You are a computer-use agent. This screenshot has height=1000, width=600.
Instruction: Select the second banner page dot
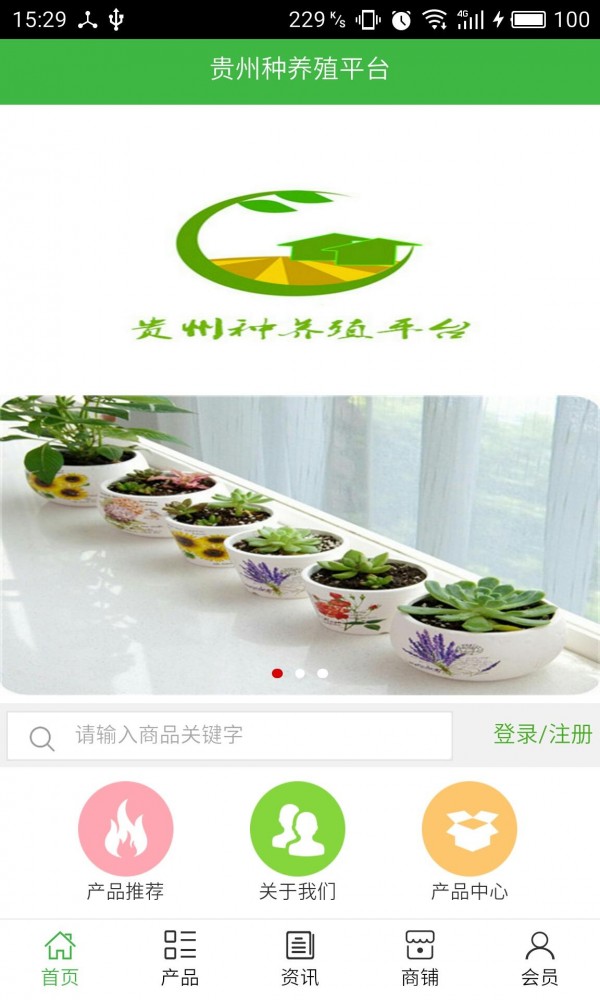click(x=300, y=673)
